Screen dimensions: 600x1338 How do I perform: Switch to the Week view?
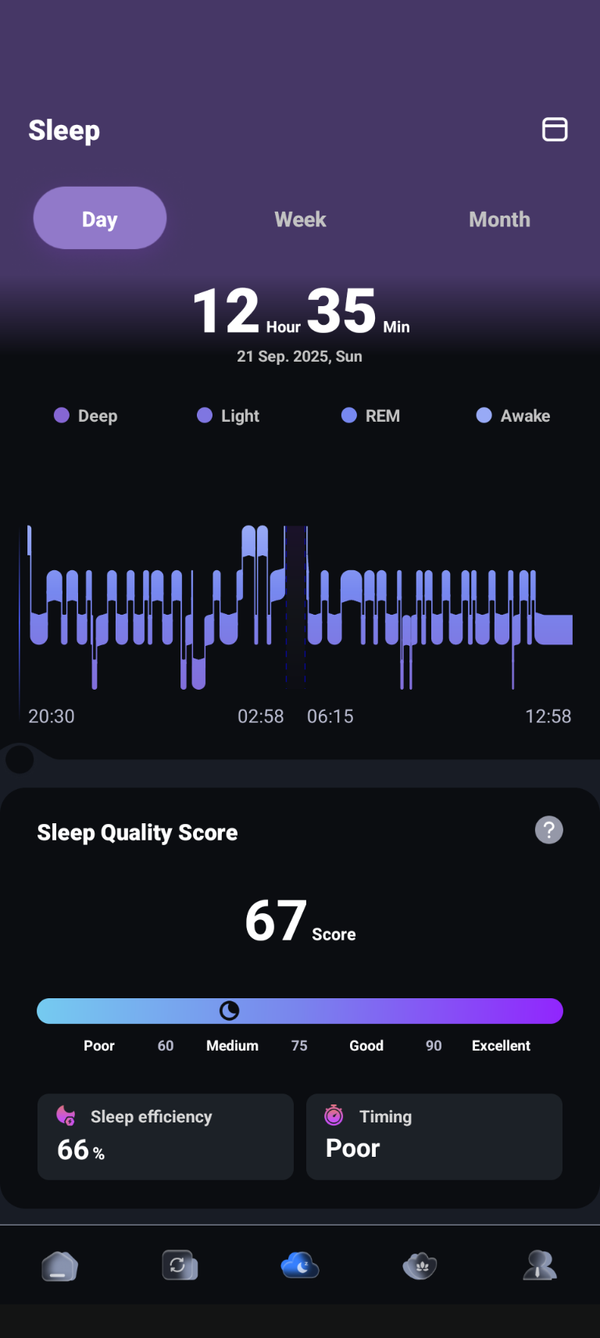[x=300, y=219]
